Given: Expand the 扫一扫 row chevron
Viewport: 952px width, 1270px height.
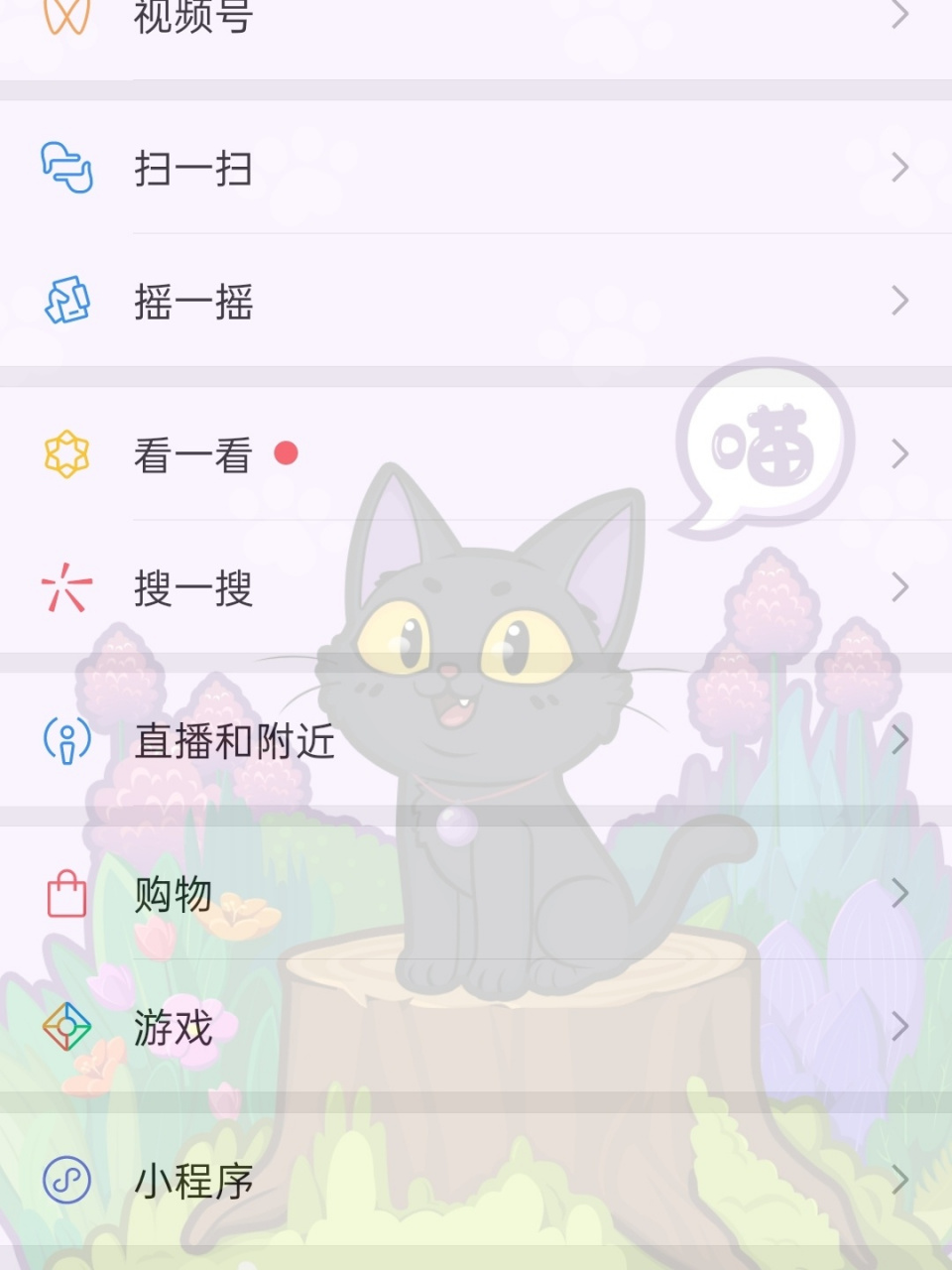Looking at the screenshot, I should (897, 169).
